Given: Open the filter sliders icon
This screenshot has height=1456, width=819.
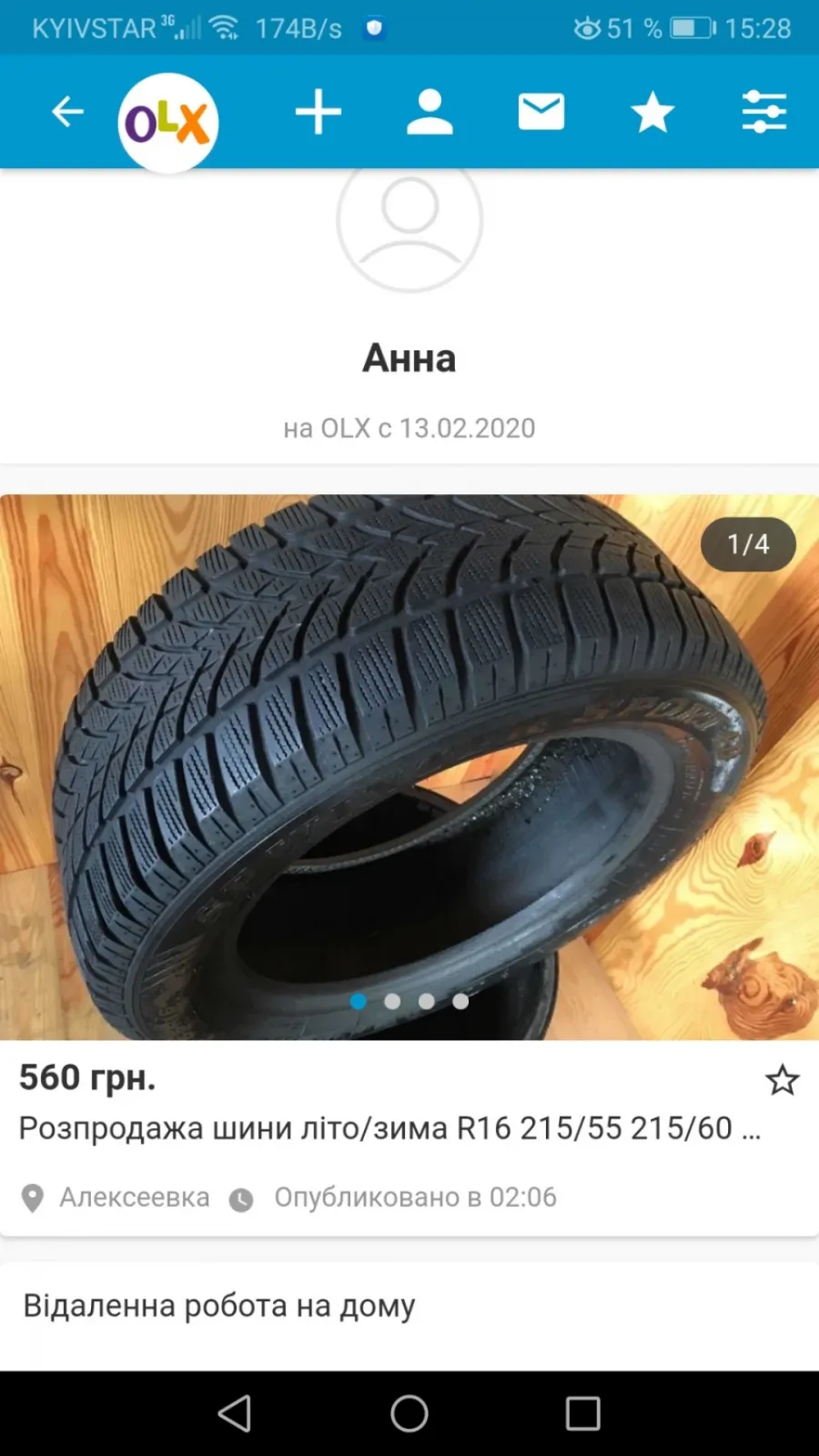Looking at the screenshot, I should tap(764, 113).
